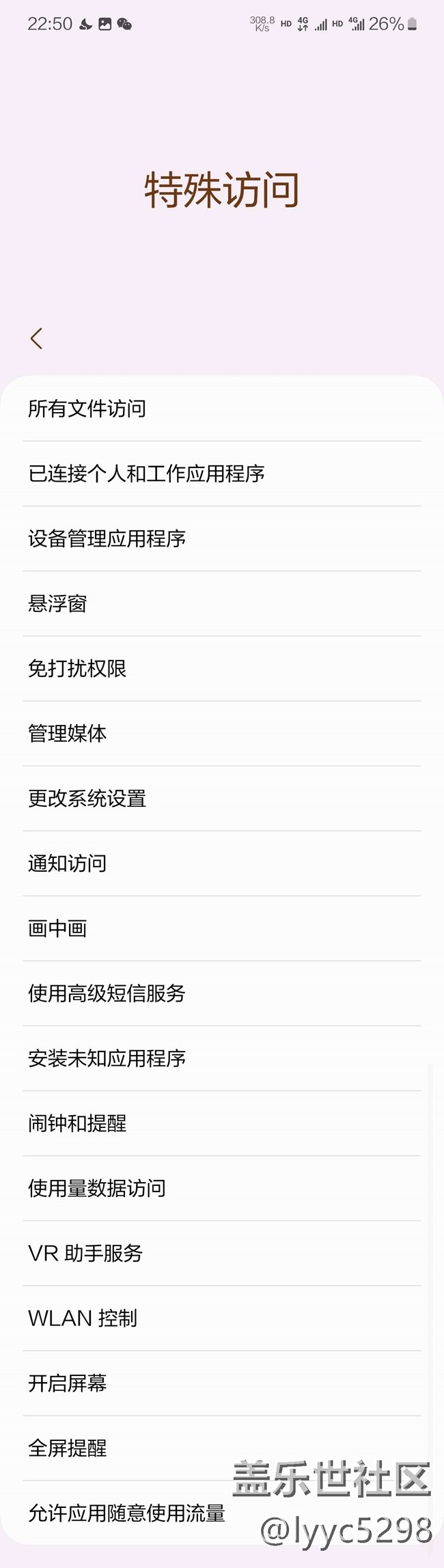Tap 闹钟和提醒 row
The image size is (444, 1568).
[222, 1123]
